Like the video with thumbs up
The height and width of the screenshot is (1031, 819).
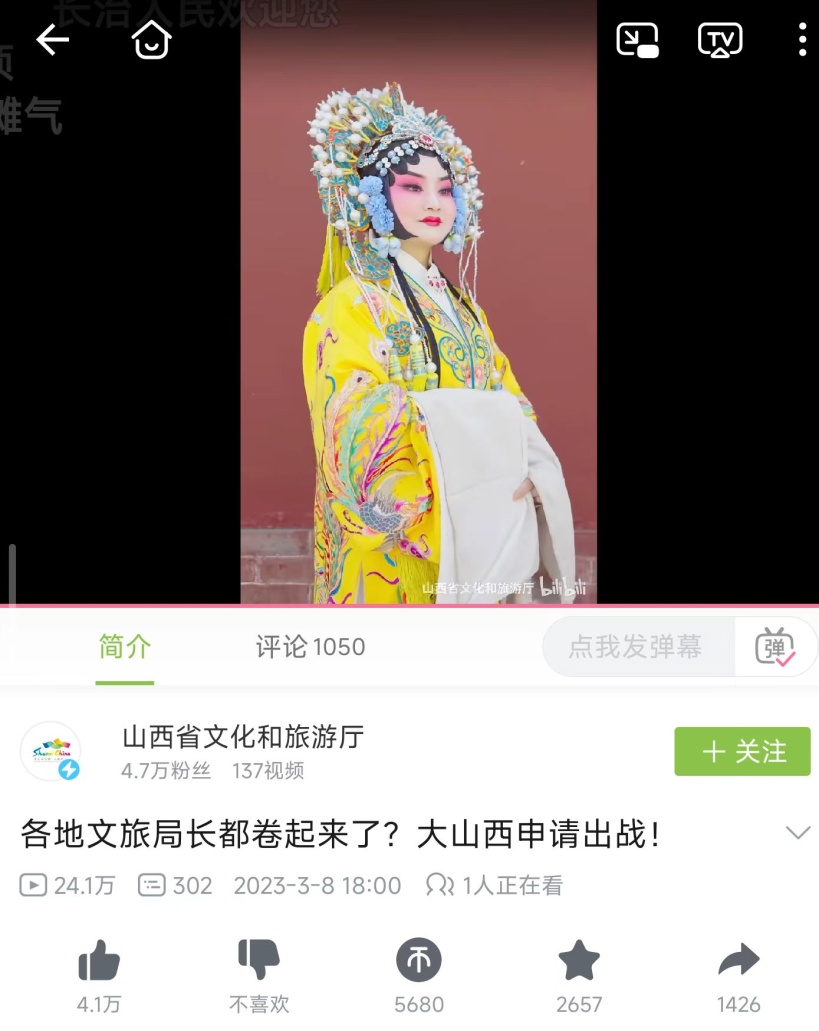(99, 962)
